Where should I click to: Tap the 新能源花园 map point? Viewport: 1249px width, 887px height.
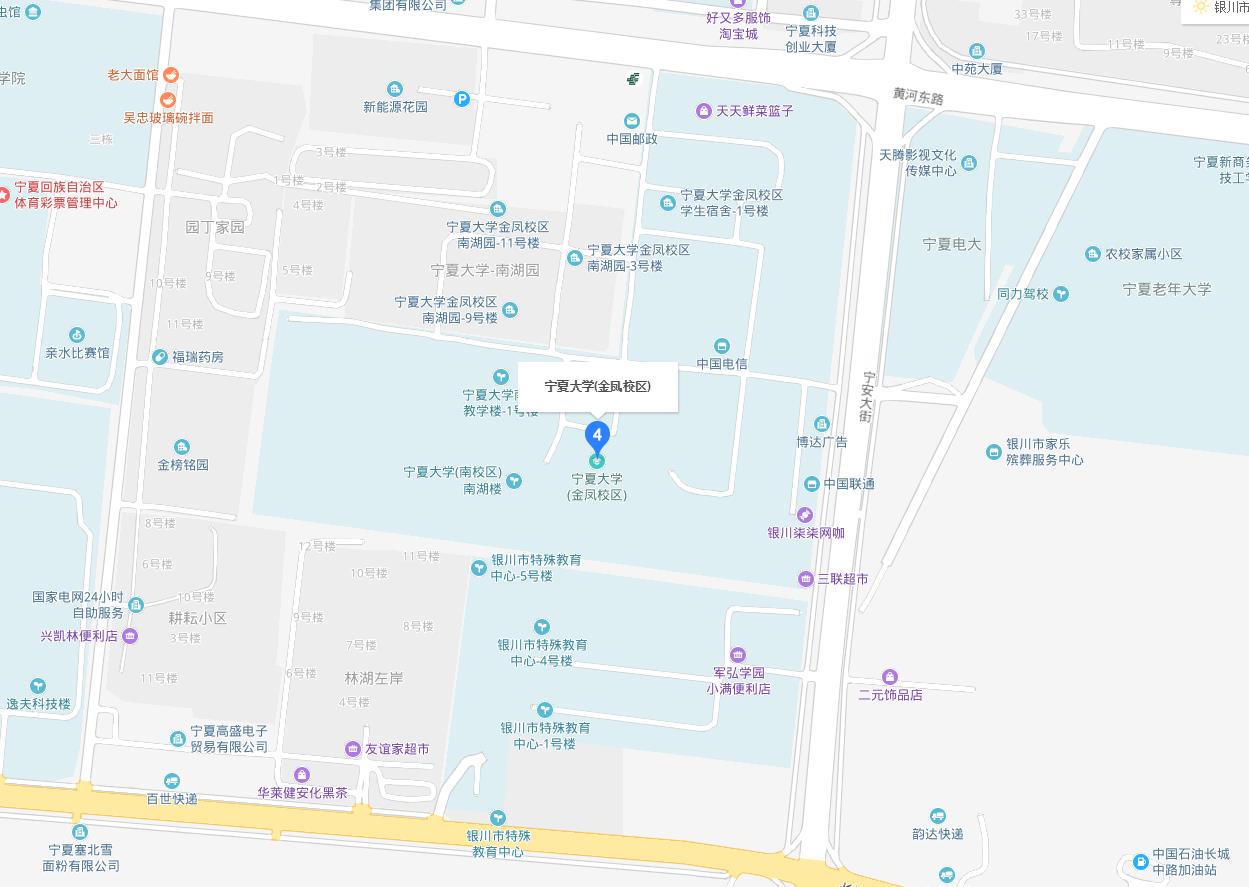395,90
